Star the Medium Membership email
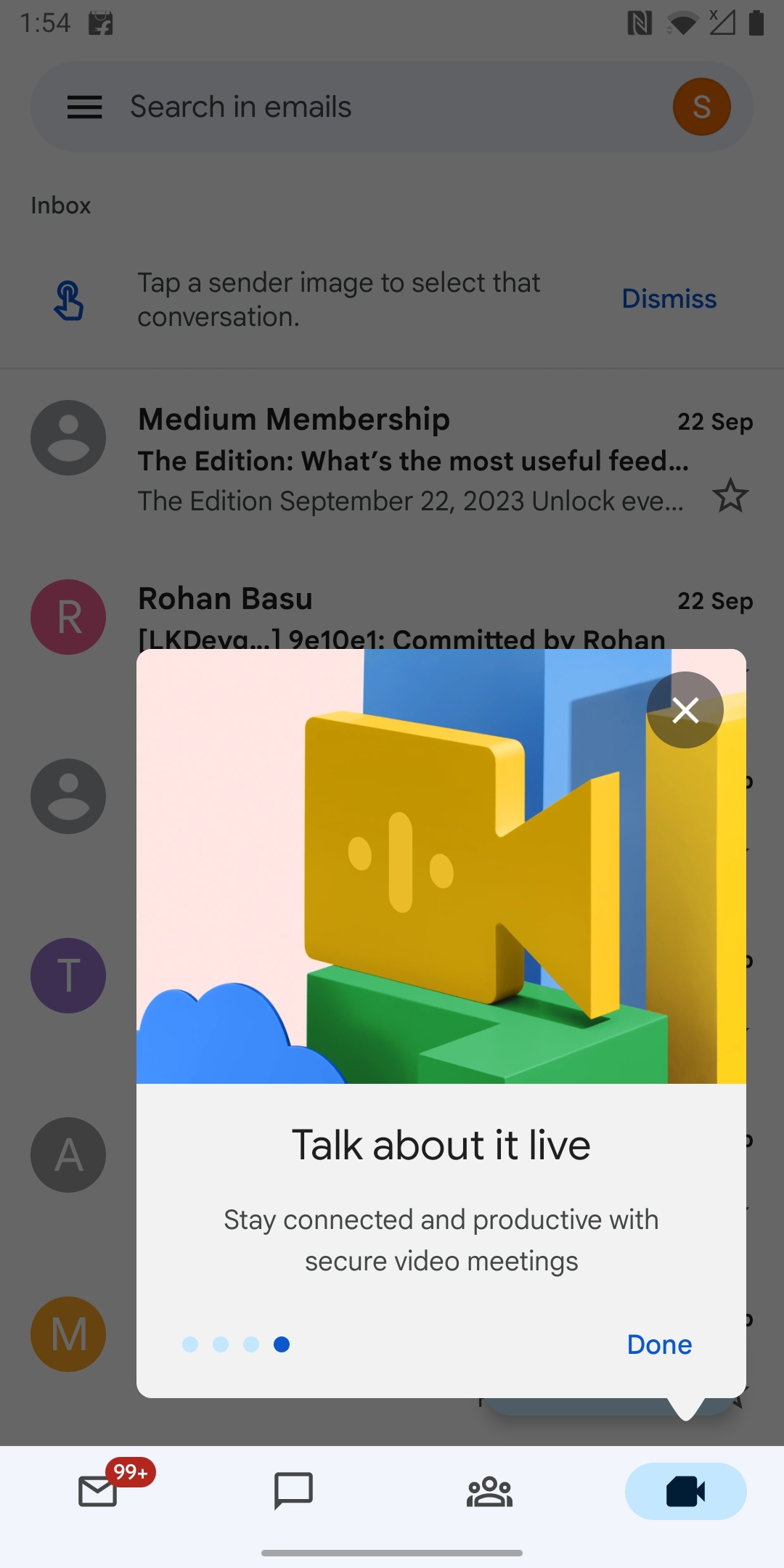This screenshot has height=1568, width=784. (x=730, y=496)
